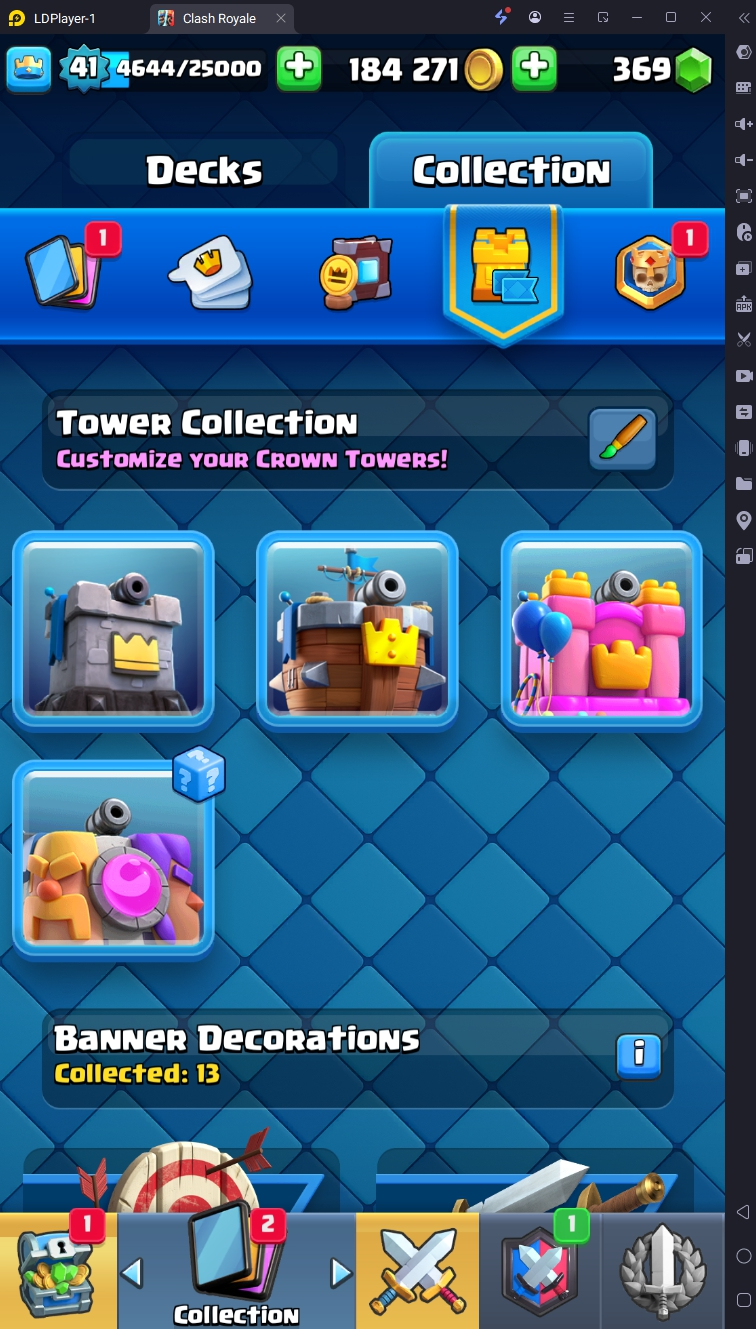The width and height of the screenshot is (756, 1329).
Task: Select the pirate ship tower skin
Action: pyautogui.click(x=357, y=630)
